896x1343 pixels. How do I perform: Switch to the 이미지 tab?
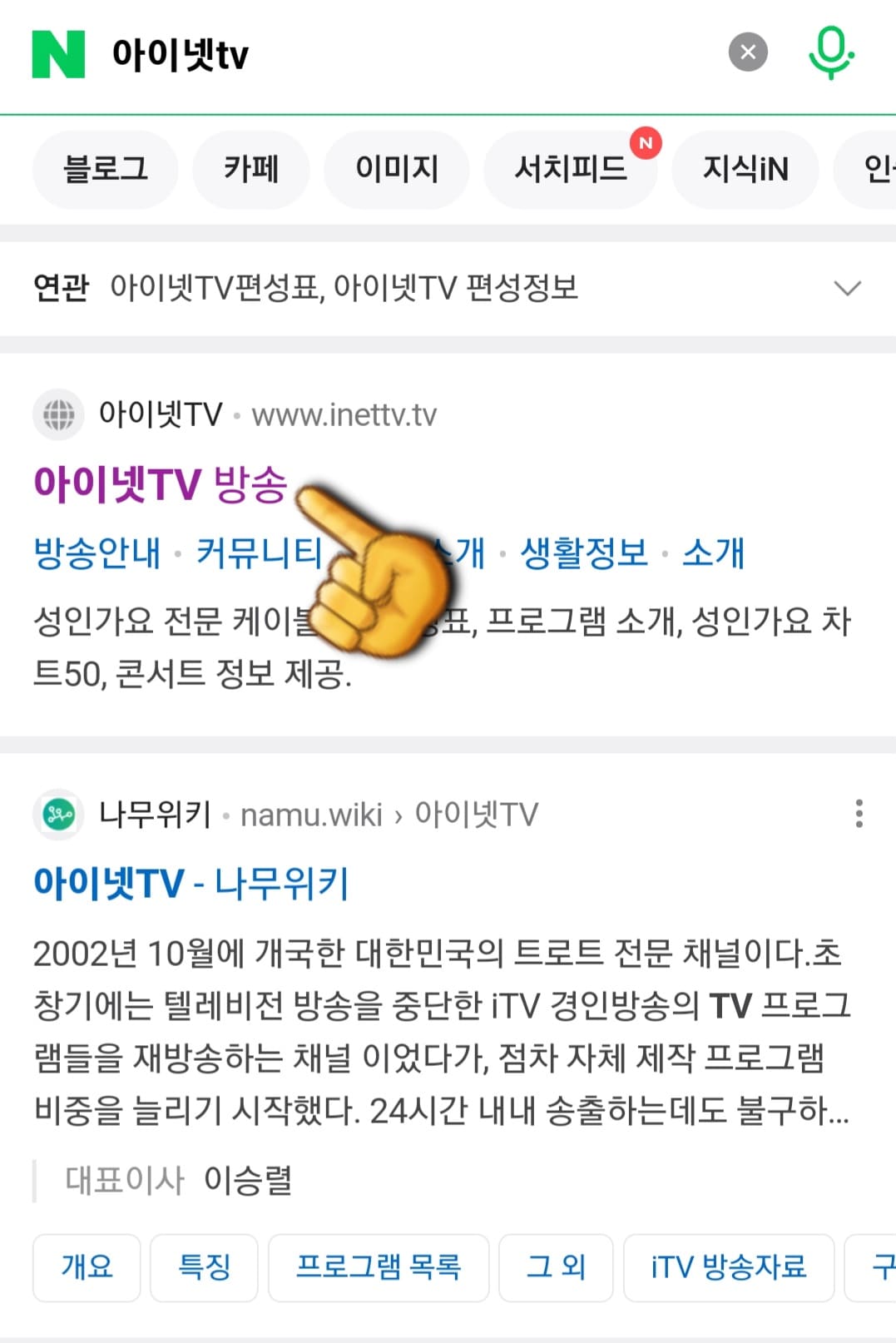(x=396, y=169)
